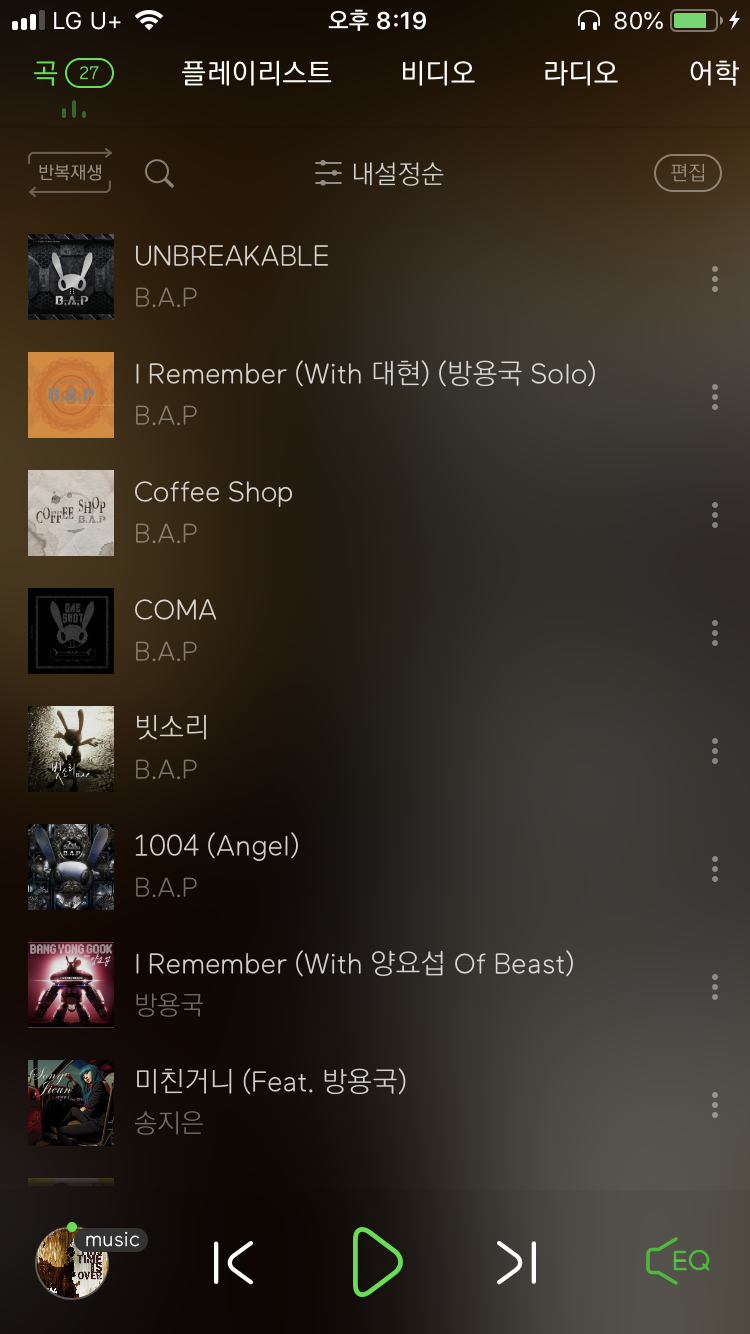Open more options for Coffee Shop
The width and height of the screenshot is (750, 1334).
pyautogui.click(x=714, y=515)
